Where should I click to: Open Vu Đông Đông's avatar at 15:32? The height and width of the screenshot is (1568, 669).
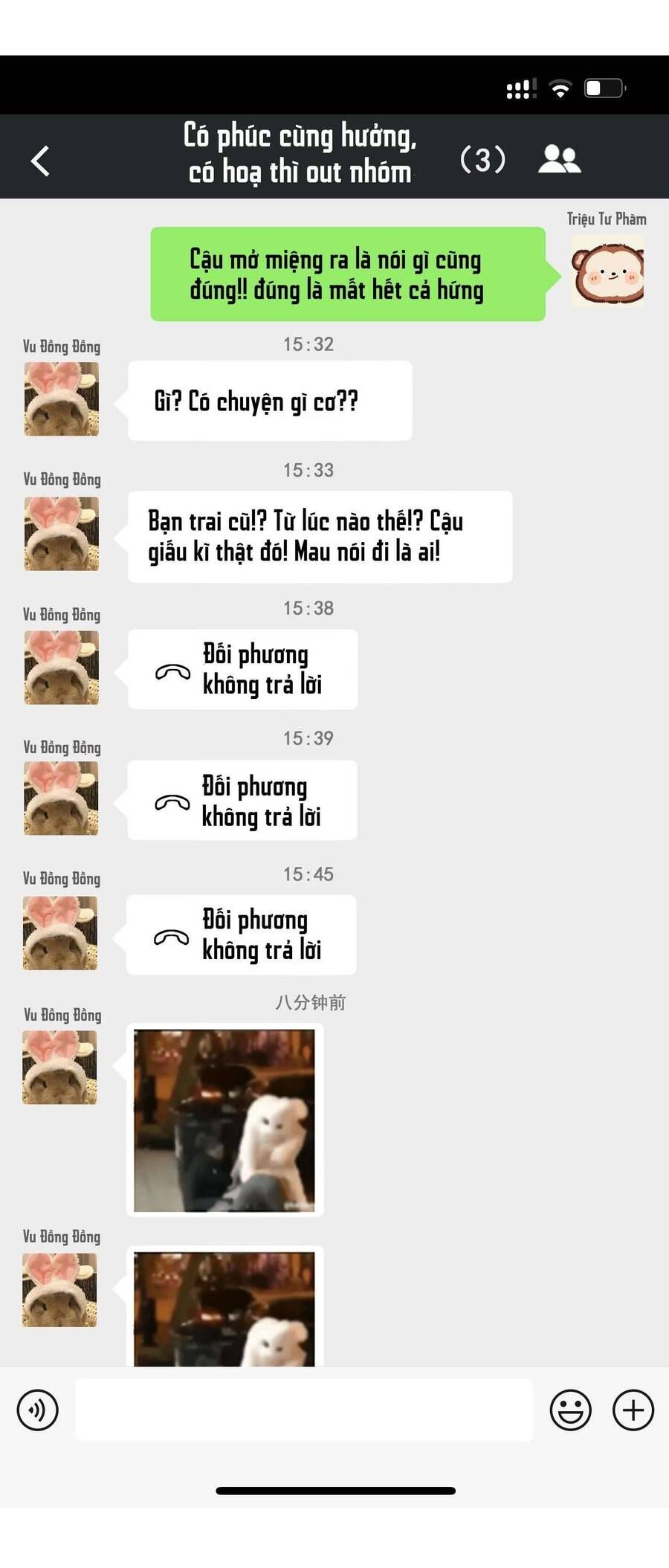tap(62, 399)
